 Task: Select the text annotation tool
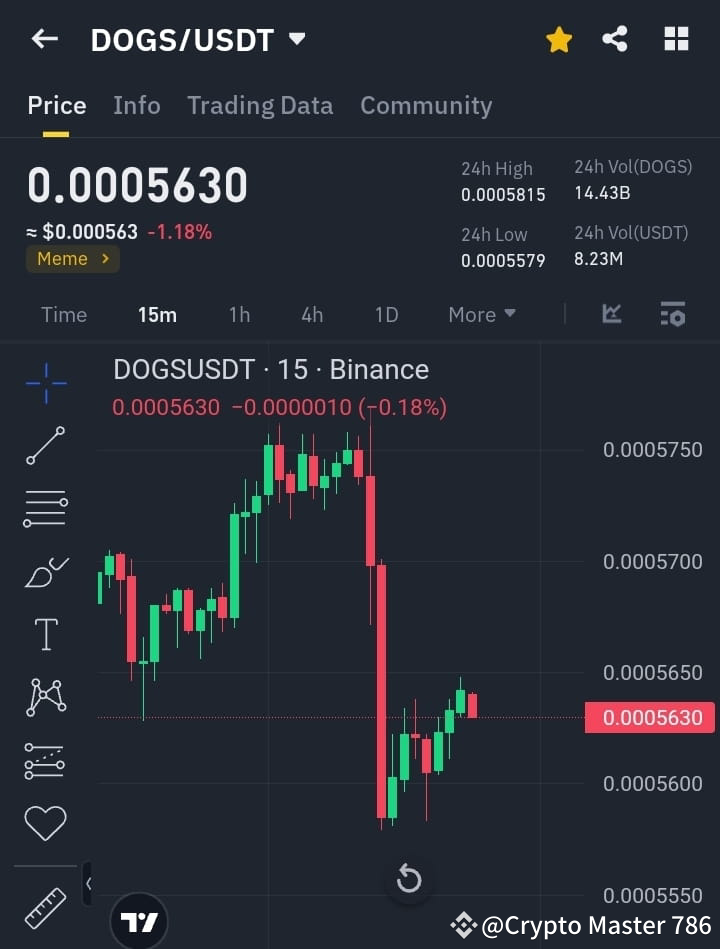coord(44,633)
